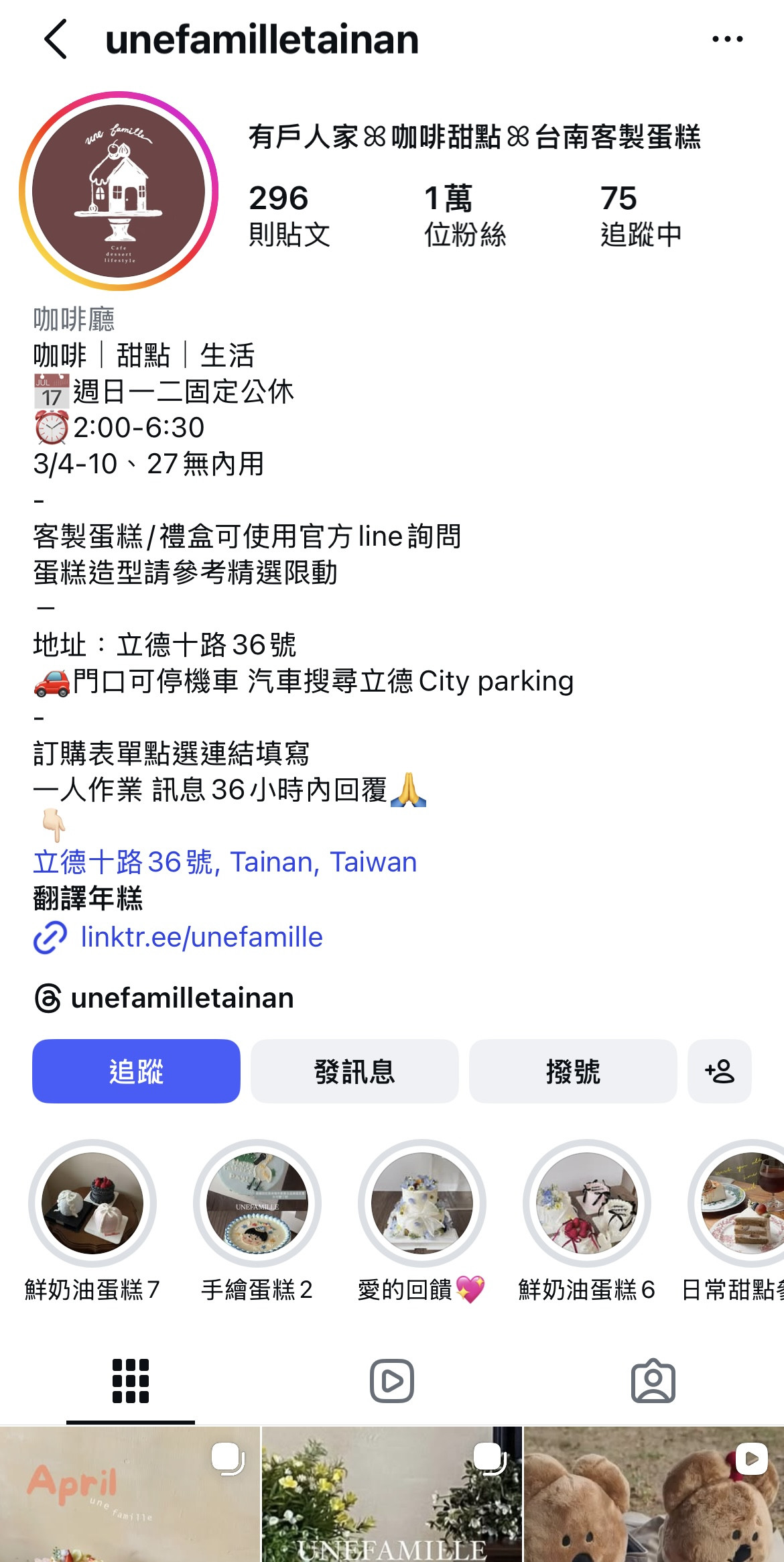784x1562 pixels.
Task: Open the three-dot overflow menu
Action: [x=727, y=40]
